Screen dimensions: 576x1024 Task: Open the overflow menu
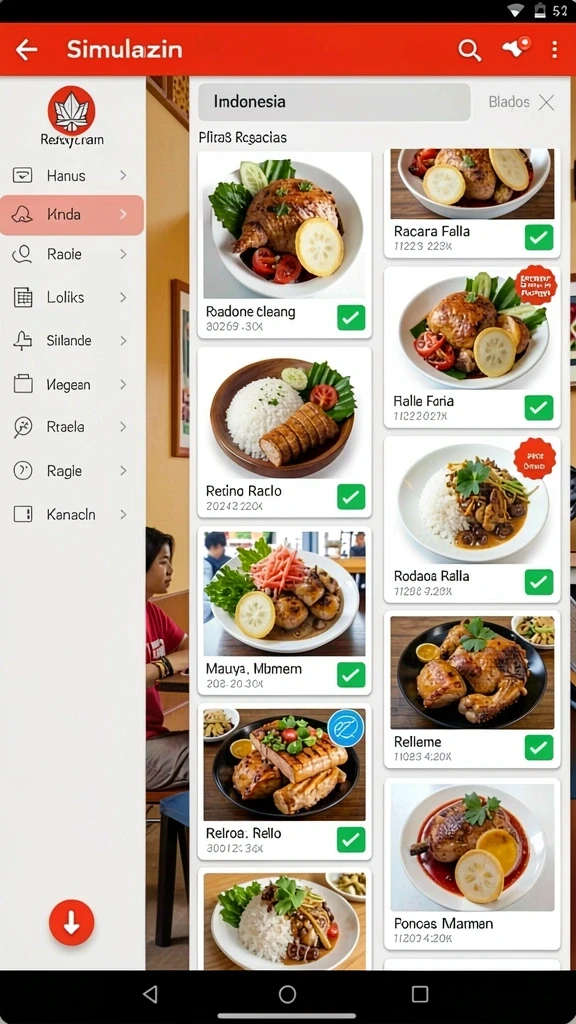click(x=554, y=50)
